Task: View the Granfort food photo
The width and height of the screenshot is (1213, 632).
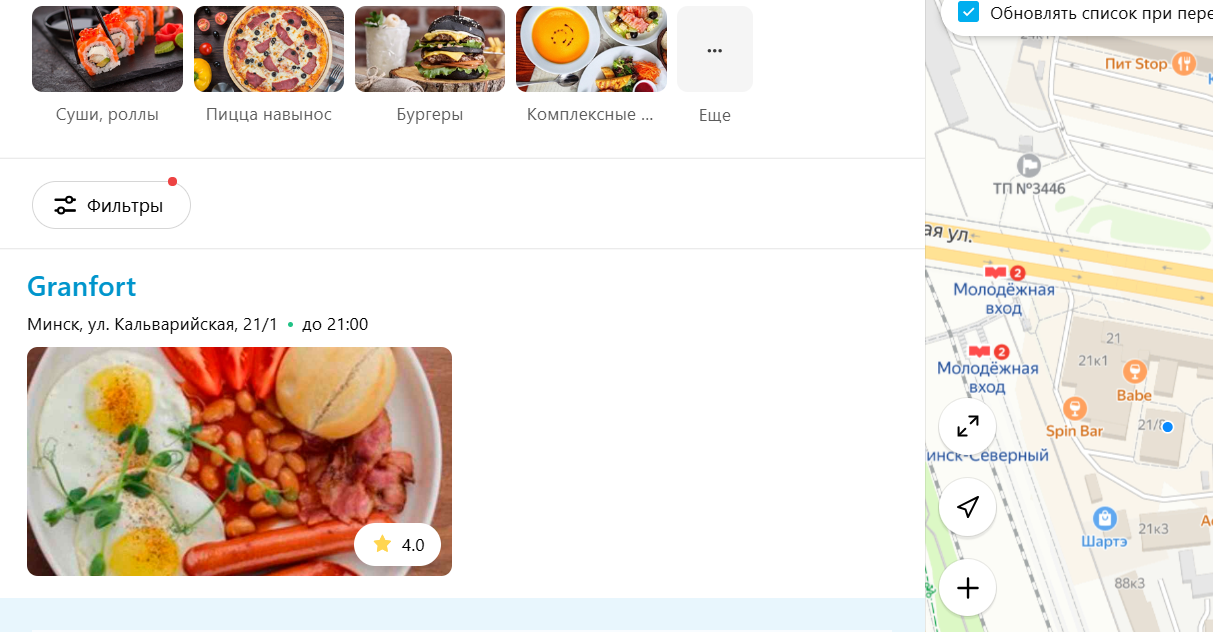Action: tap(239, 461)
